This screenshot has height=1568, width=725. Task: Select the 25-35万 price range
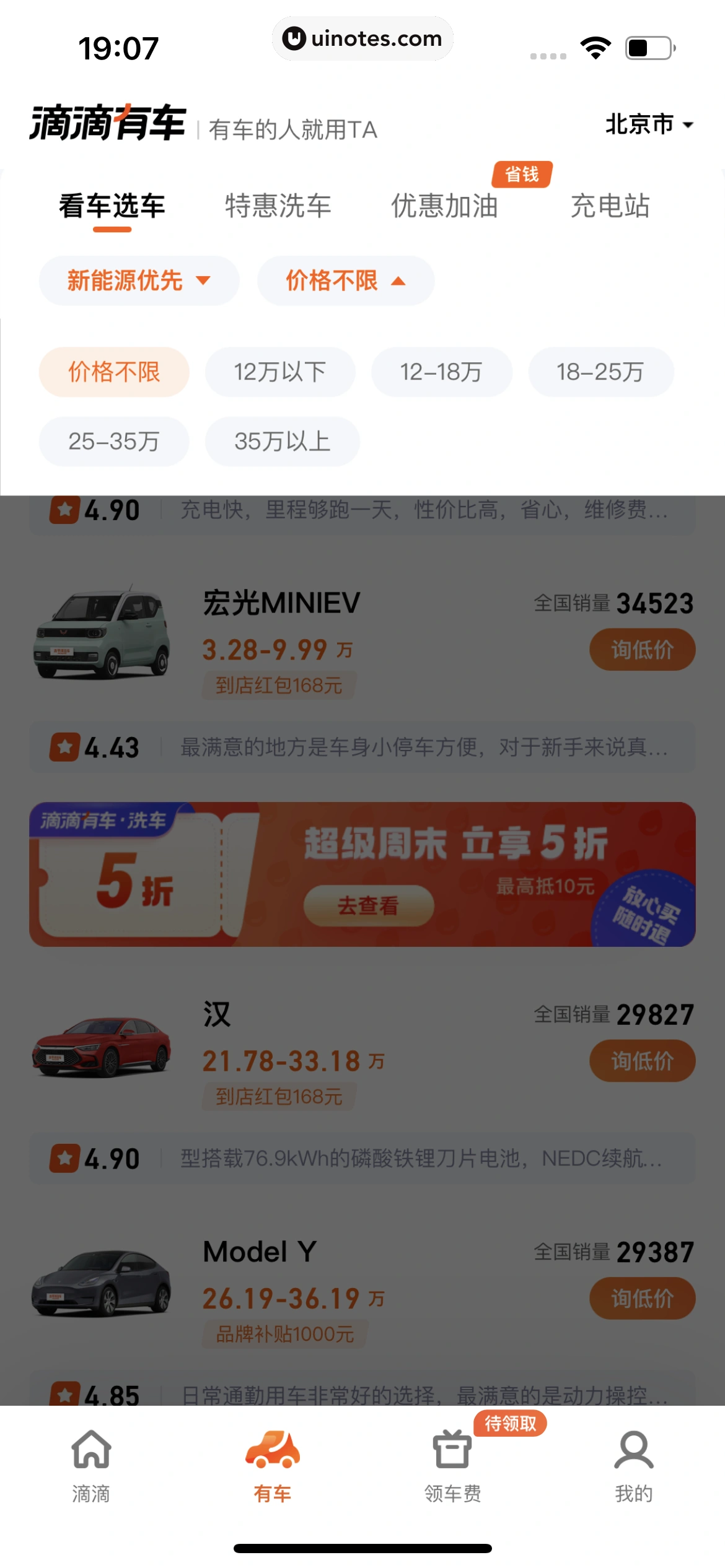pos(114,442)
